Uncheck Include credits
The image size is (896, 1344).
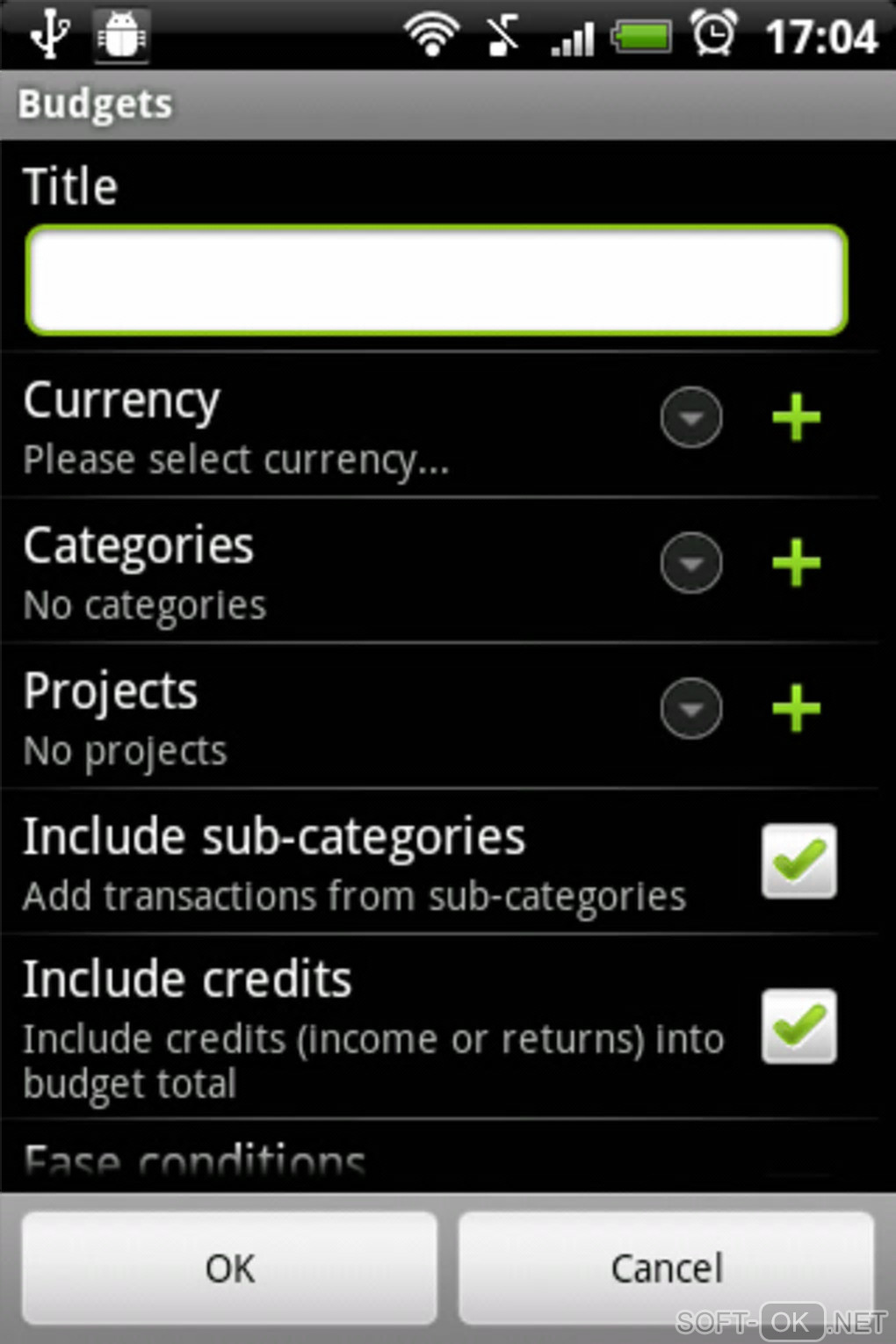pos(798,1026)
